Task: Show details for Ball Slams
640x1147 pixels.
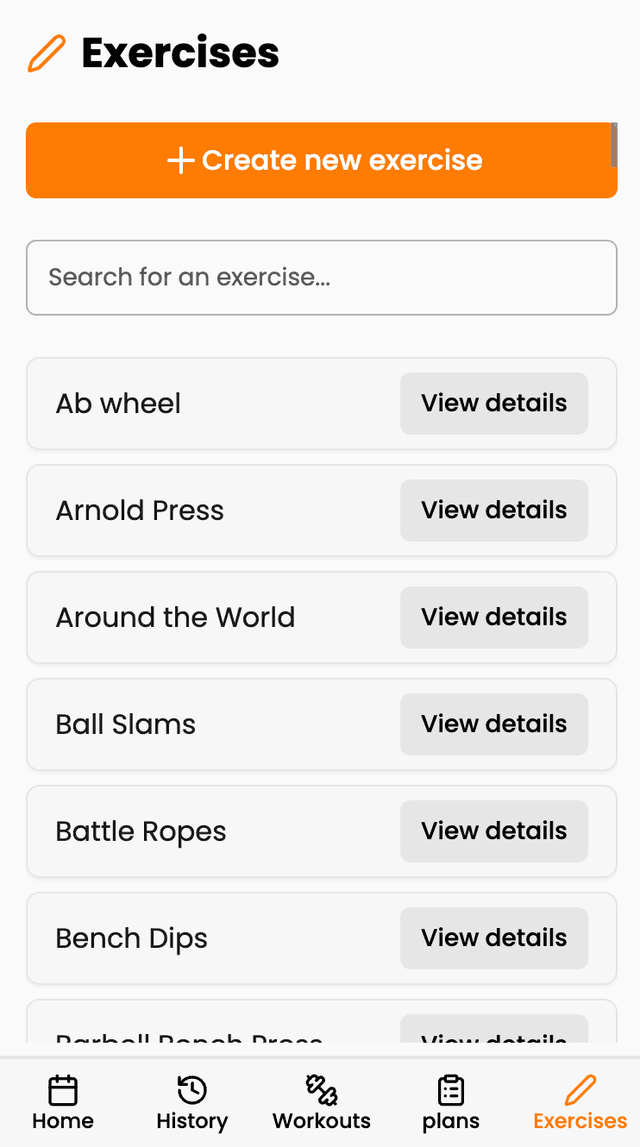Action: point(494,725)
